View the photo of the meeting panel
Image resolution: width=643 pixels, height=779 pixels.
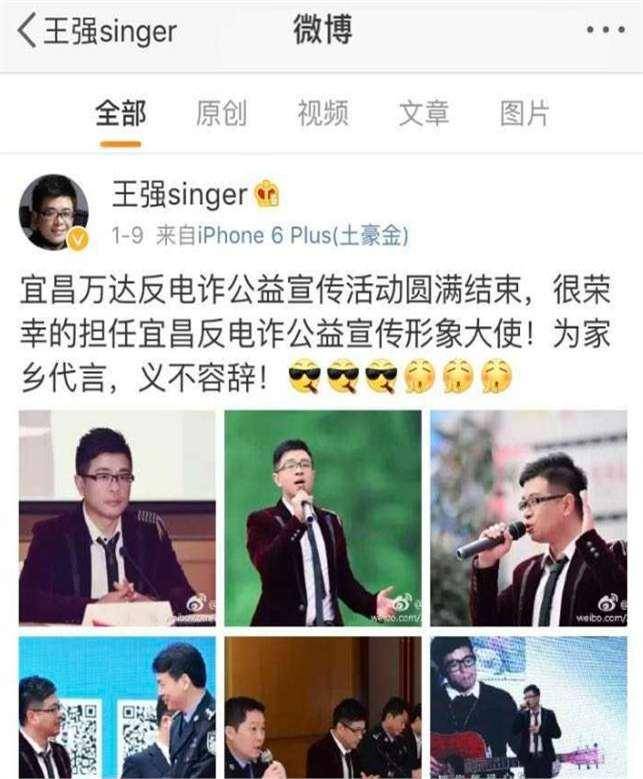point(322,709)
